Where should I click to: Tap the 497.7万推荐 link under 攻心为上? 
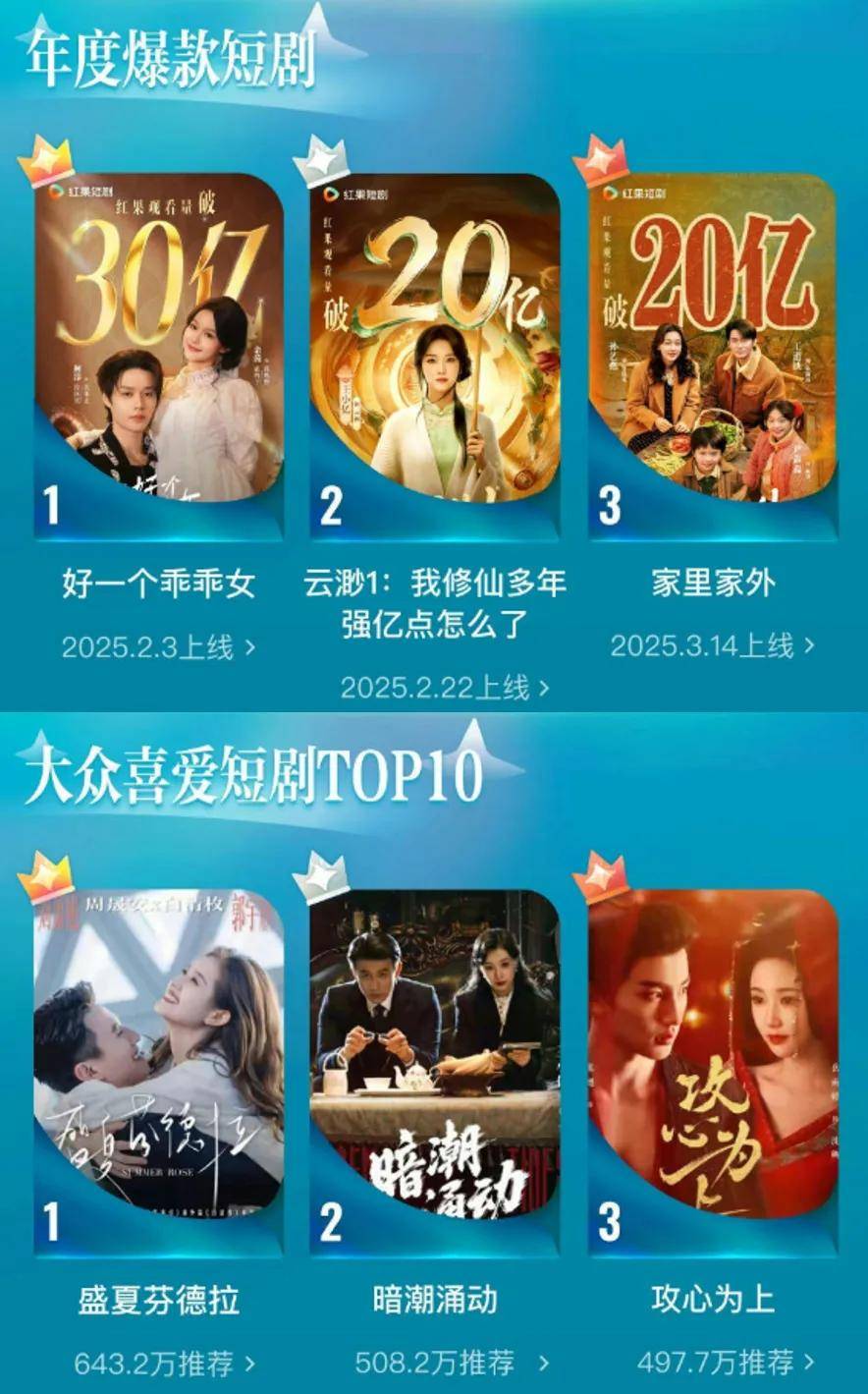pyautogui.click(x=726, y=1362)
